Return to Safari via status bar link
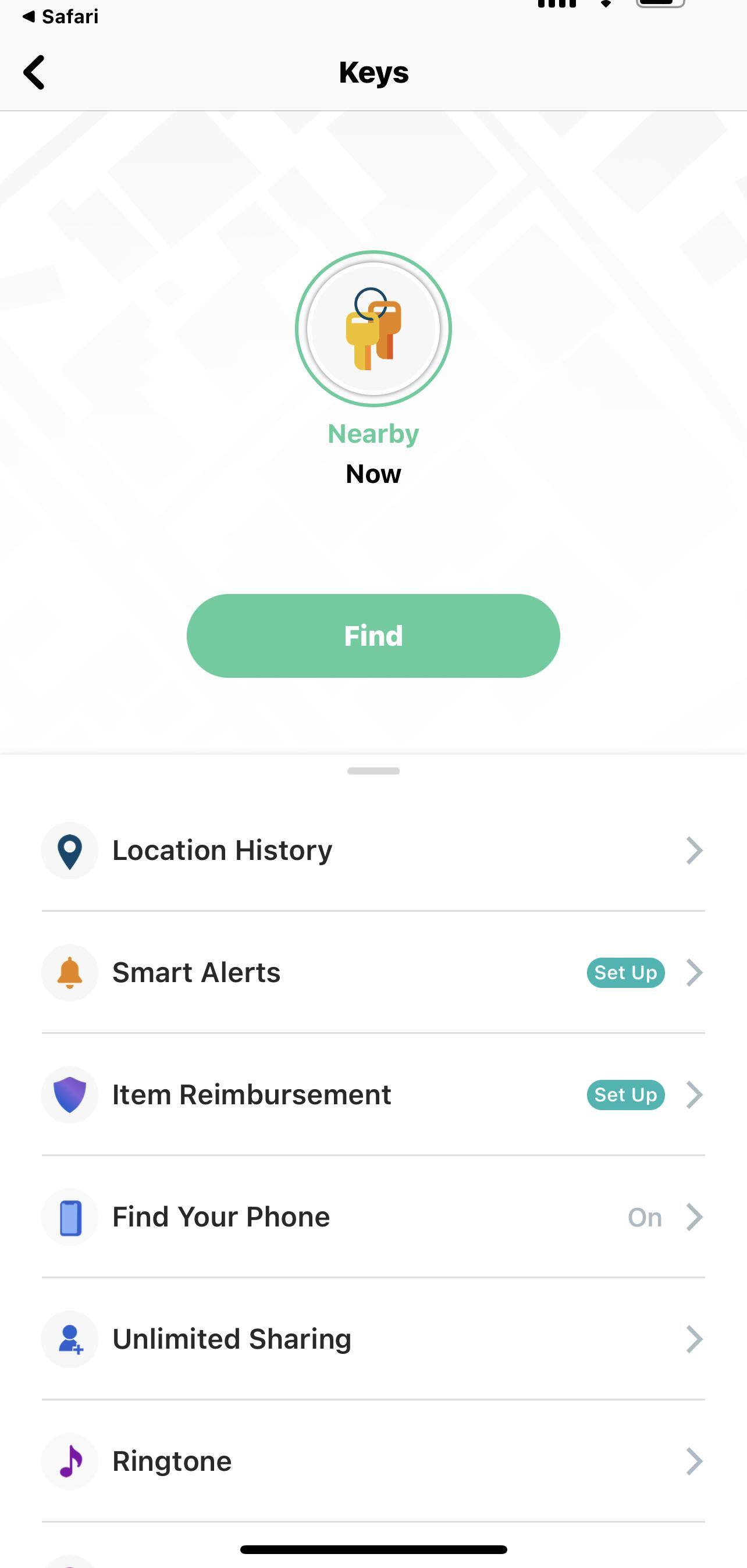The height and width of the screenshot is (1568, 747). [x=61, y=16]
